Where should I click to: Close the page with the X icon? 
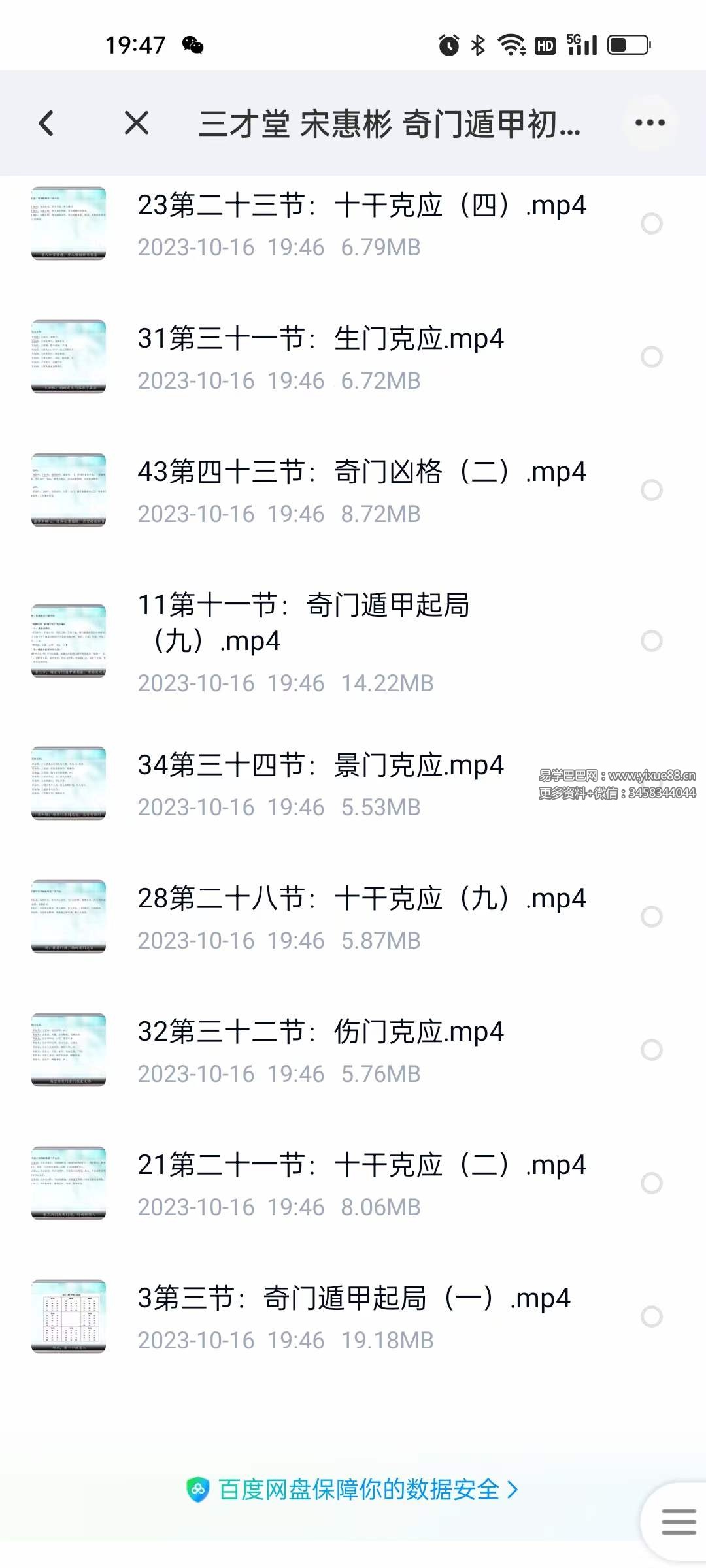[136, 123]
